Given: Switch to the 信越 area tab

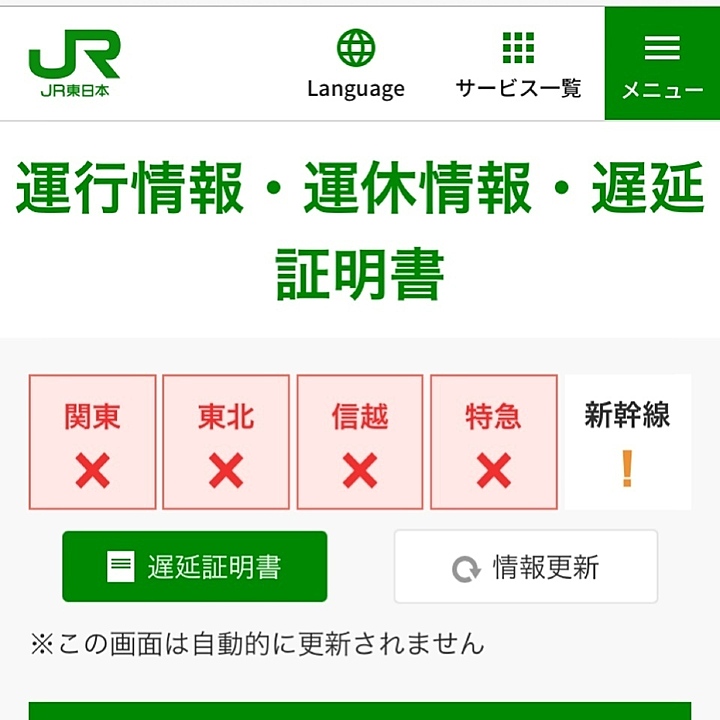Looking at the screenshot, I should [x=360, y=442].
